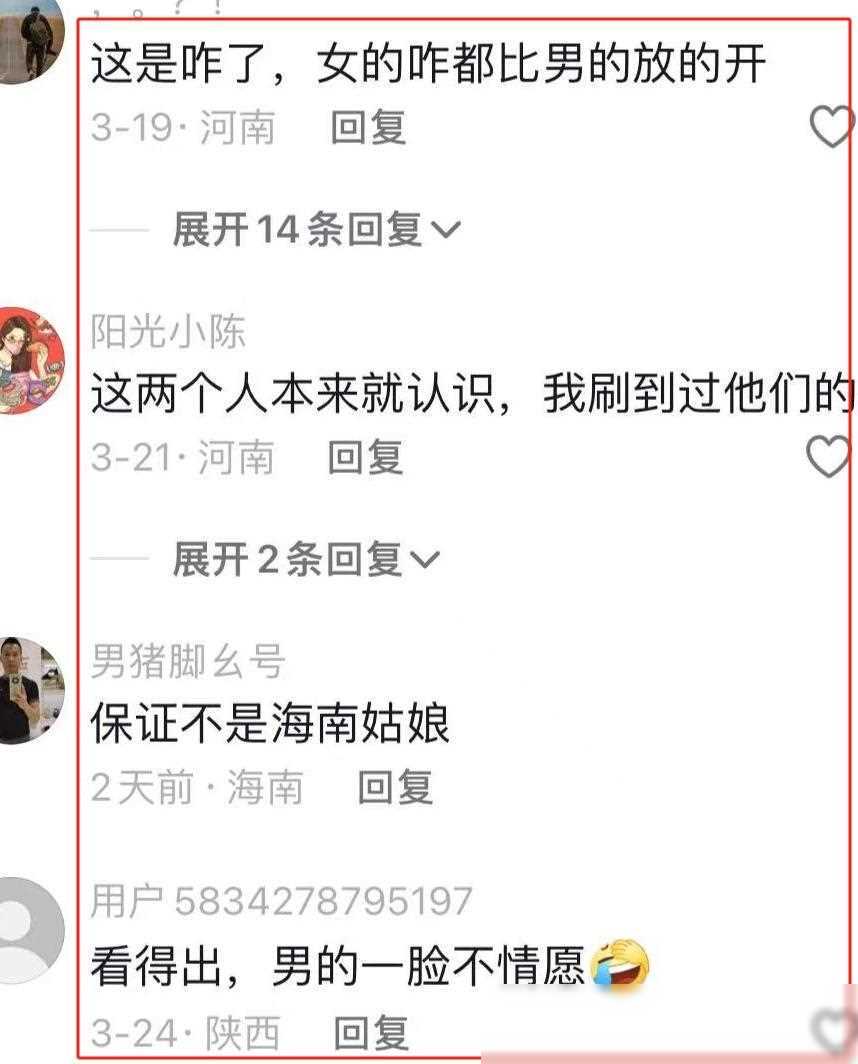Open the avatar of 用户5834278795197

(x=30, y=930)
